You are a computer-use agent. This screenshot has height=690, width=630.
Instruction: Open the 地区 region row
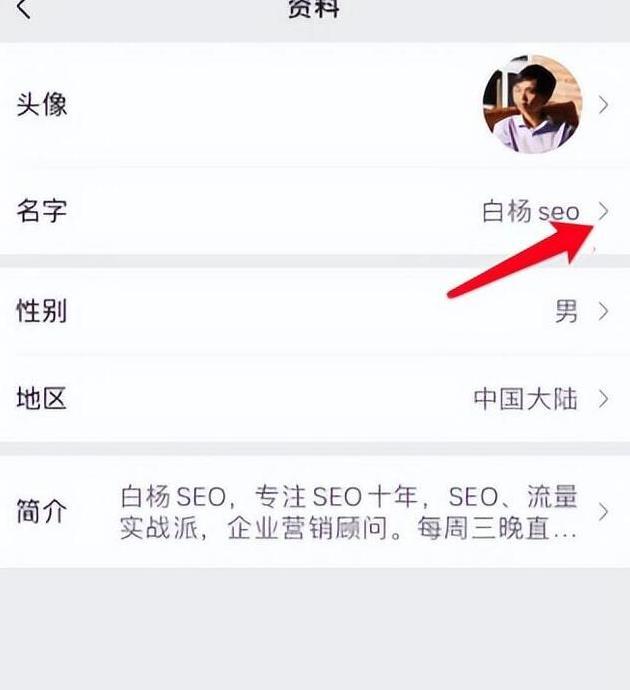[315, 399]
